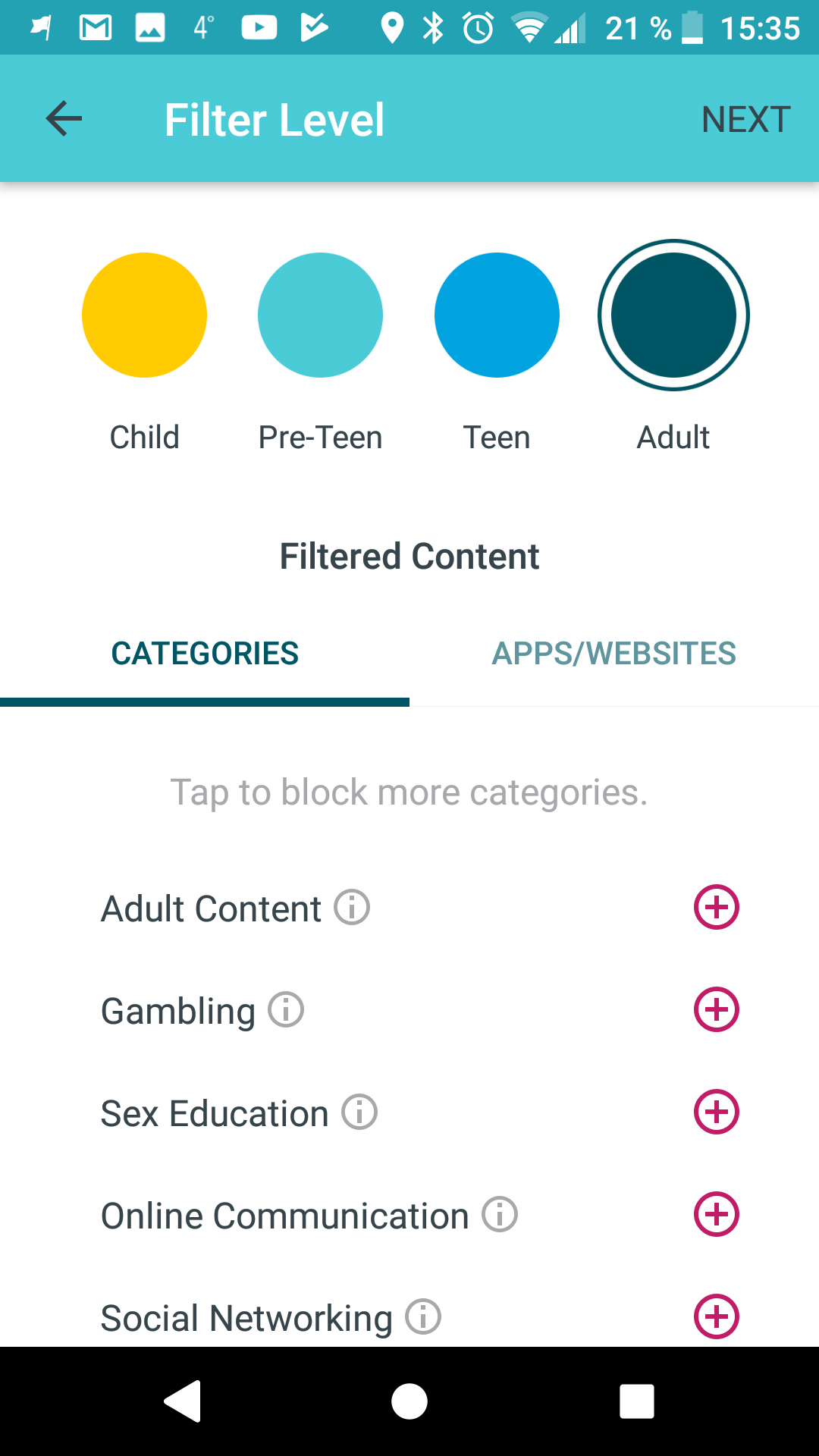Block the Gambling category

(717, 1009)
